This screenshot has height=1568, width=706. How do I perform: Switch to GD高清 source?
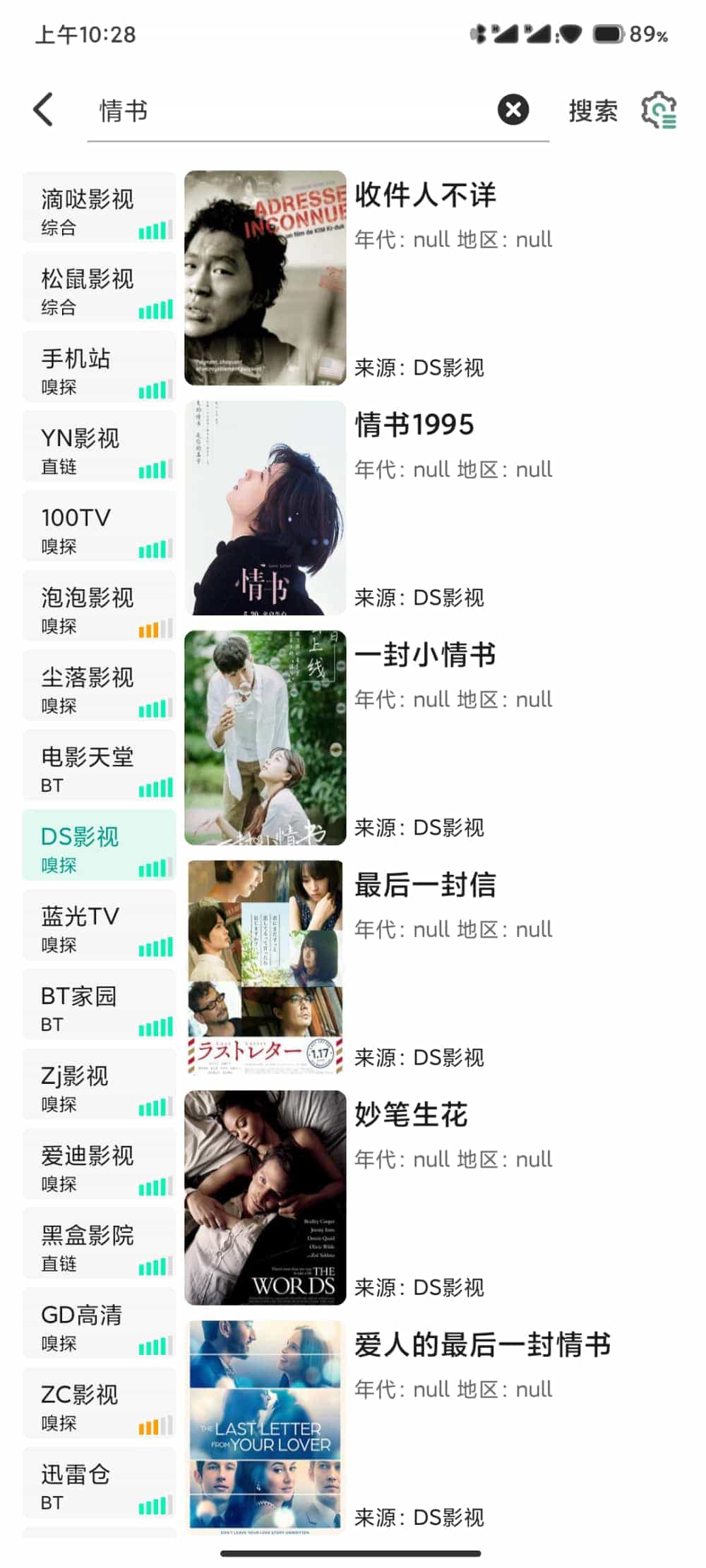coord(99,1325)
